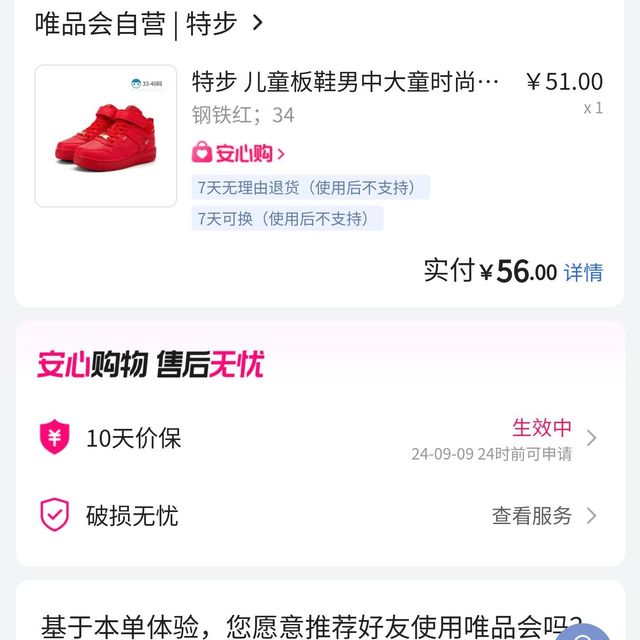640x640 pixels.
Task: Open the red 特步 shoe product image
Action: click(x=105, y=136)
